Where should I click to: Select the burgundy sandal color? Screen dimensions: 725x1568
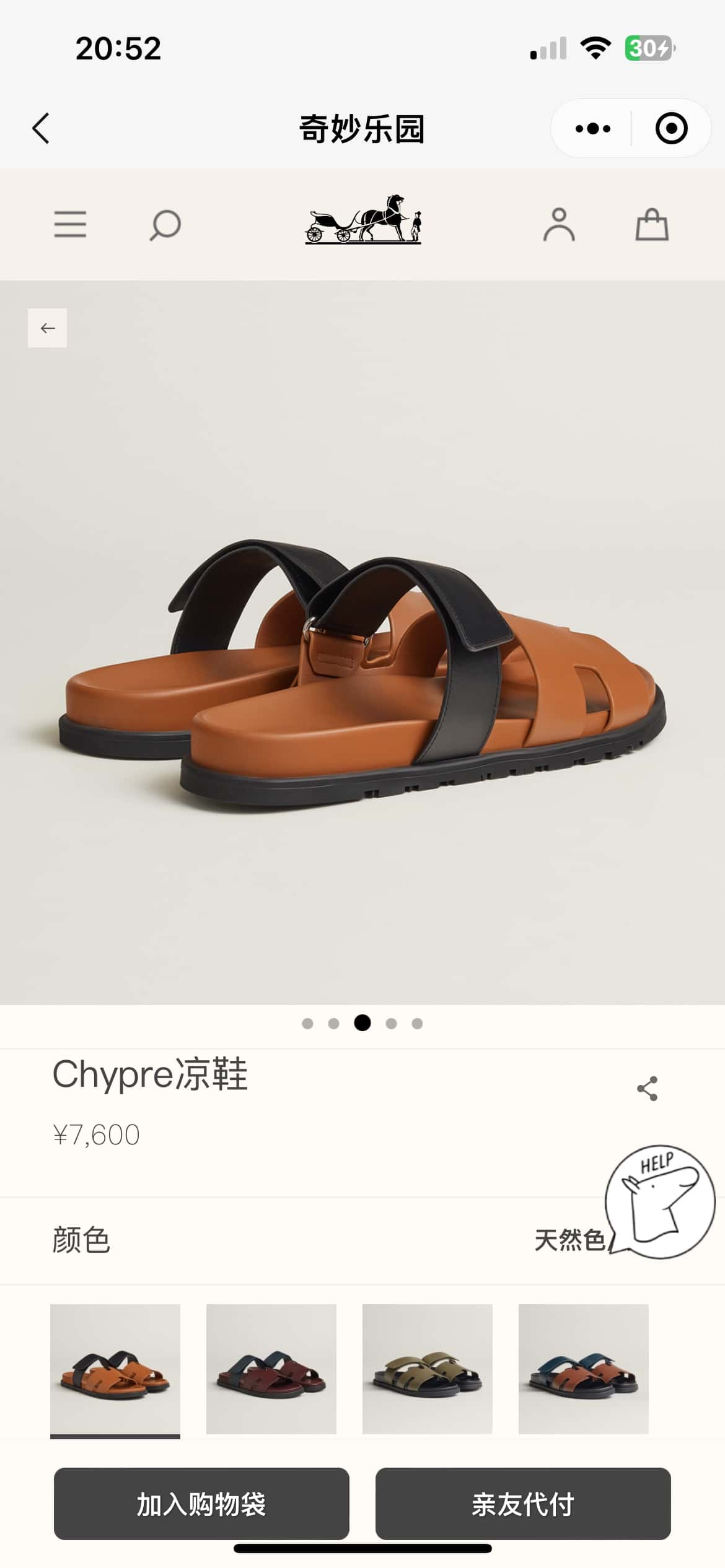click(271, 1369)
